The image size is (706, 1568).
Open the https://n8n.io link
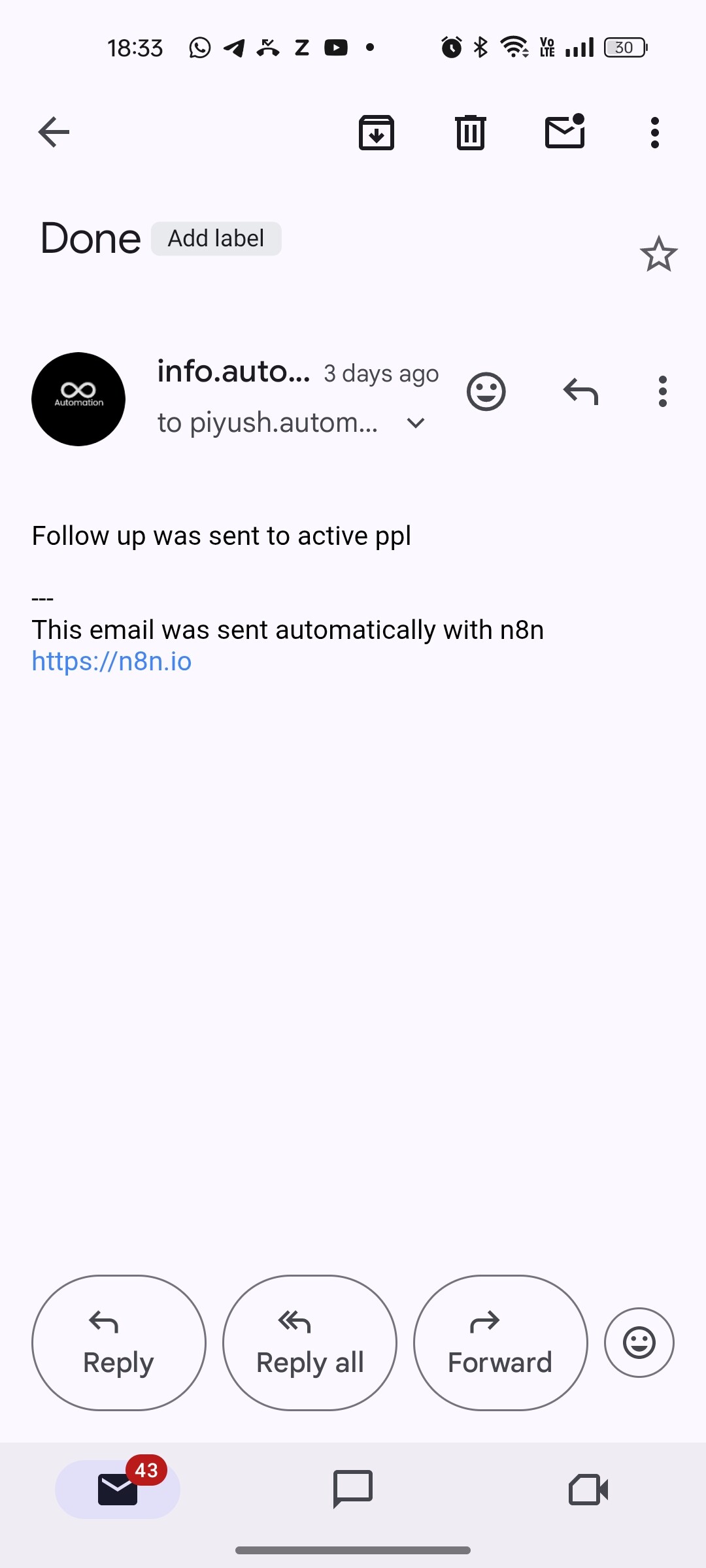click(112, 661)
